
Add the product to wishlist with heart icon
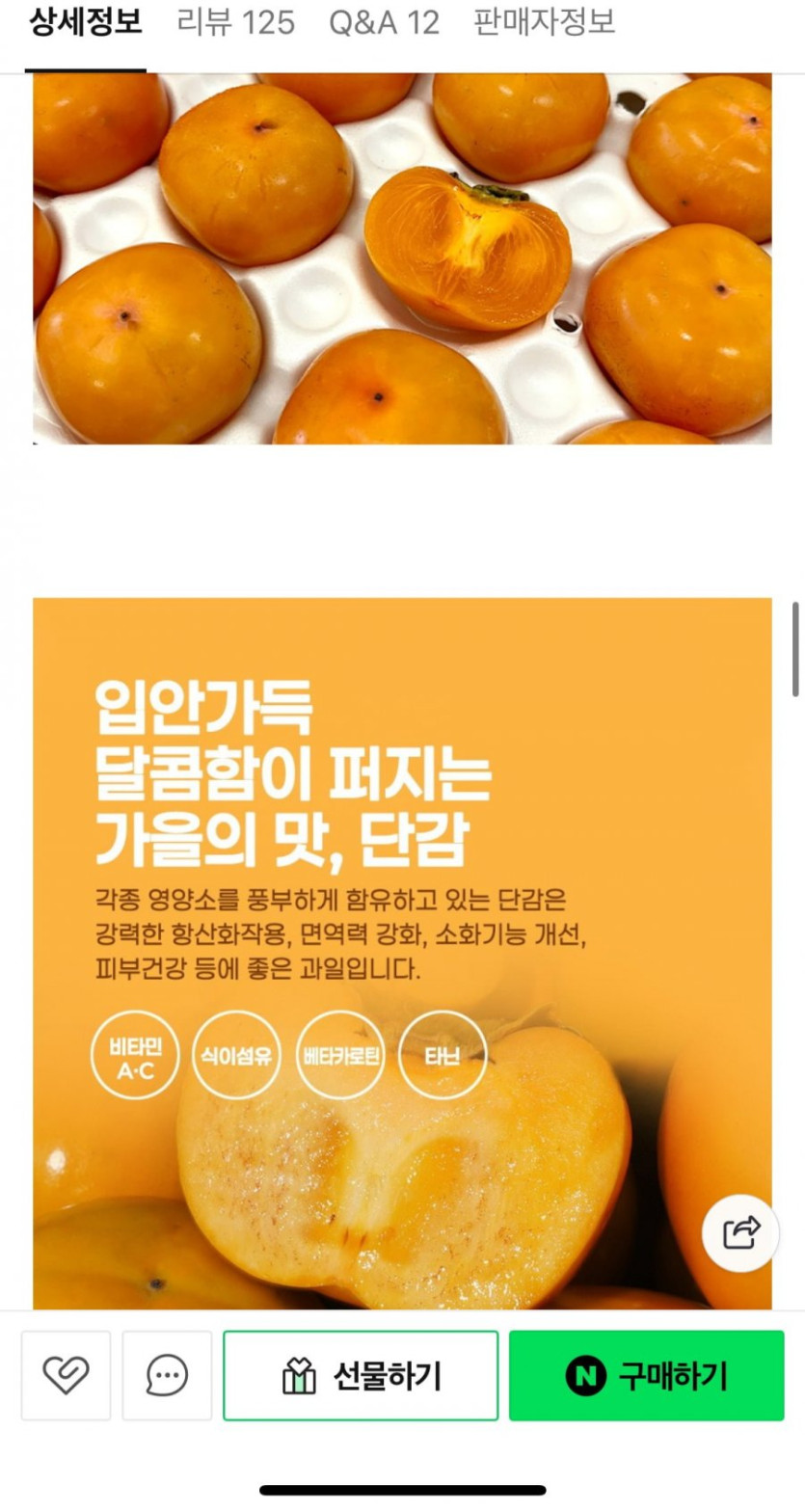click(x=66, y=1375)
